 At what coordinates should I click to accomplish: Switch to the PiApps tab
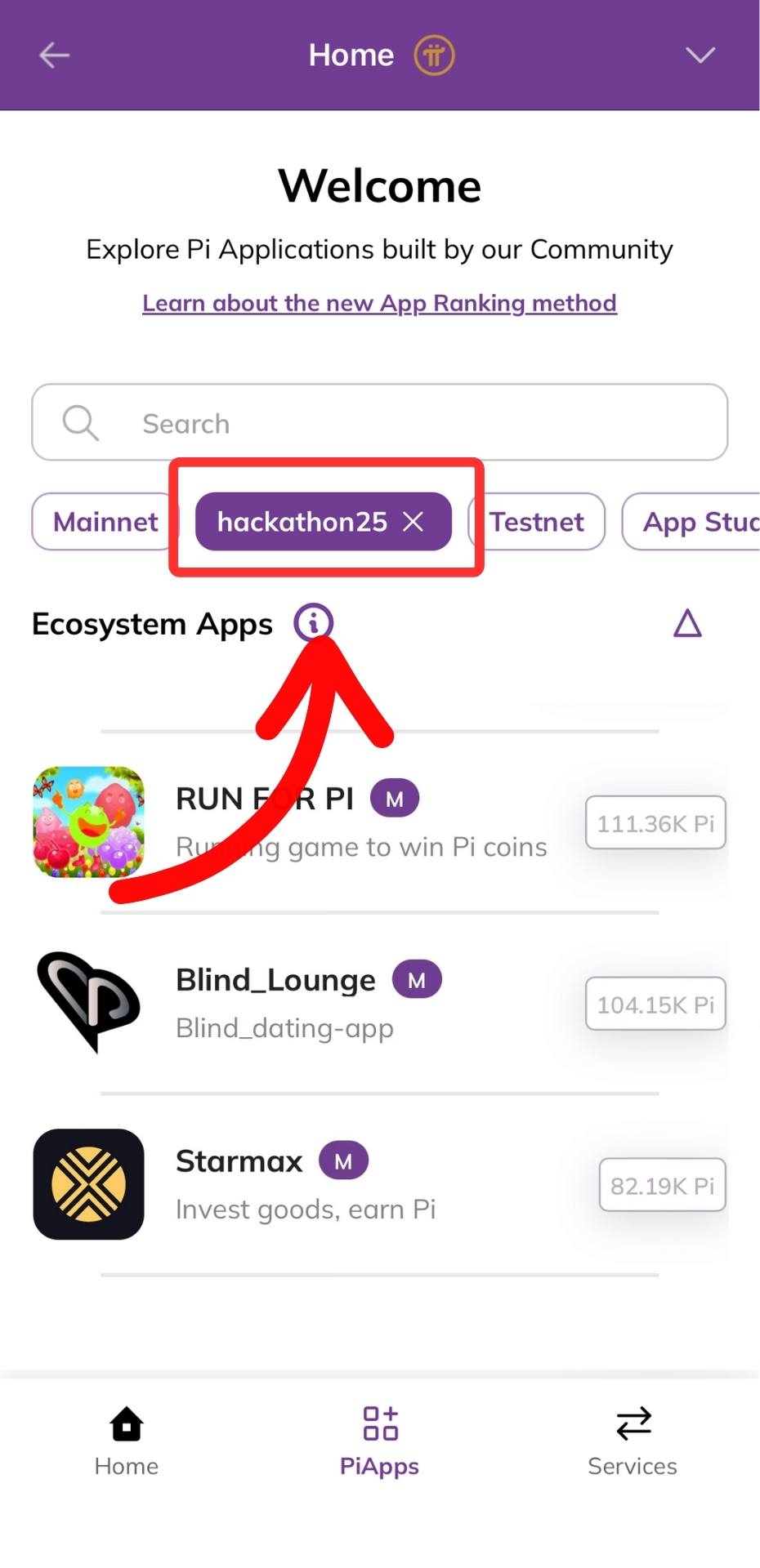(x=379, y=1441)
